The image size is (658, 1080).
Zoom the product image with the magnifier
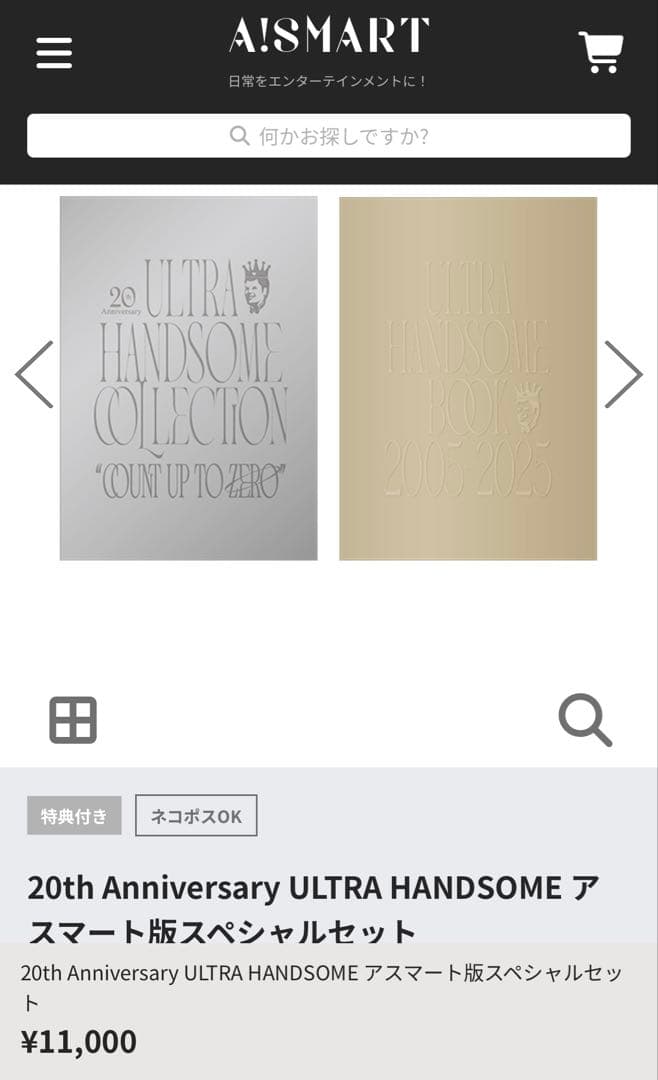point(585,720)
